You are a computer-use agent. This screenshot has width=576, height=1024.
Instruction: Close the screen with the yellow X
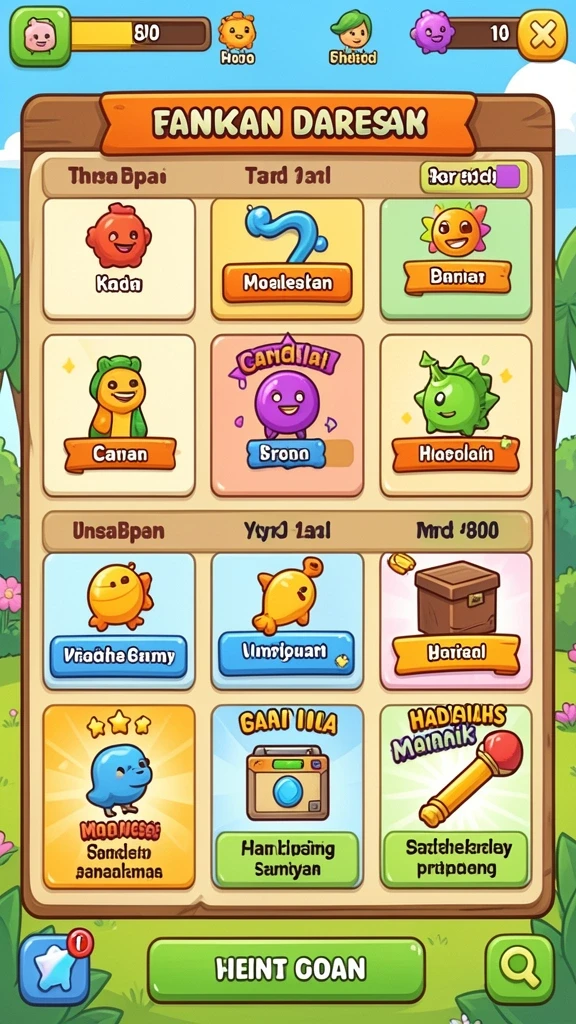pyautogui.click(x=542, y=35)
